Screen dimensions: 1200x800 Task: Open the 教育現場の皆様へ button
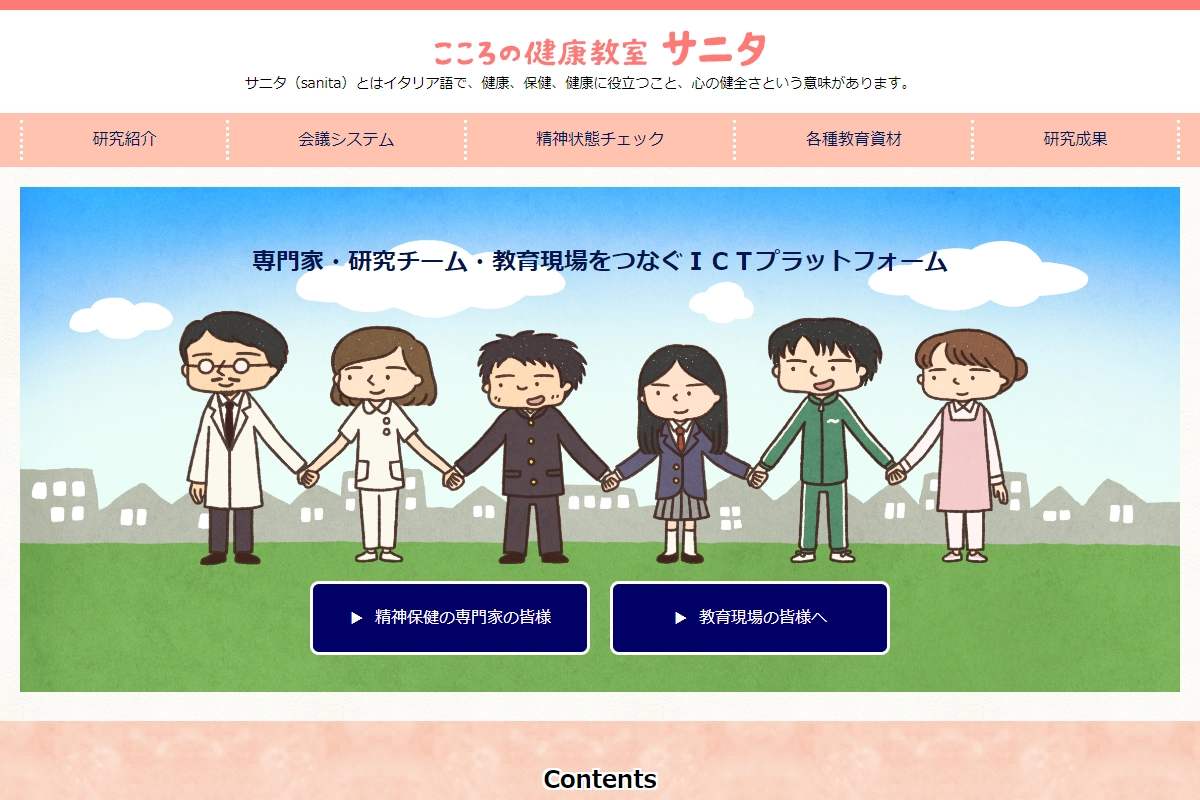point(750,618)
